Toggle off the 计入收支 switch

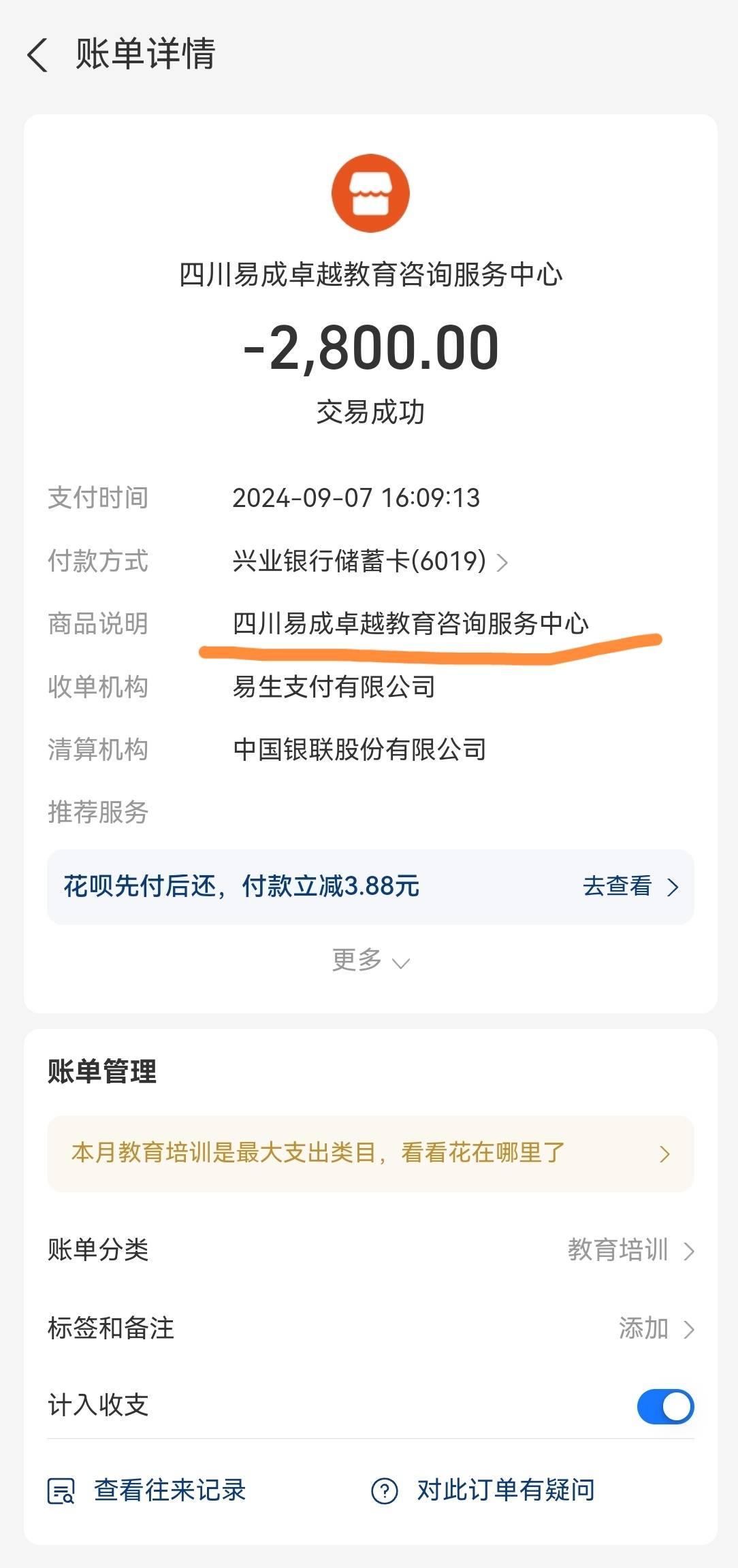(x=664, y=1406)
